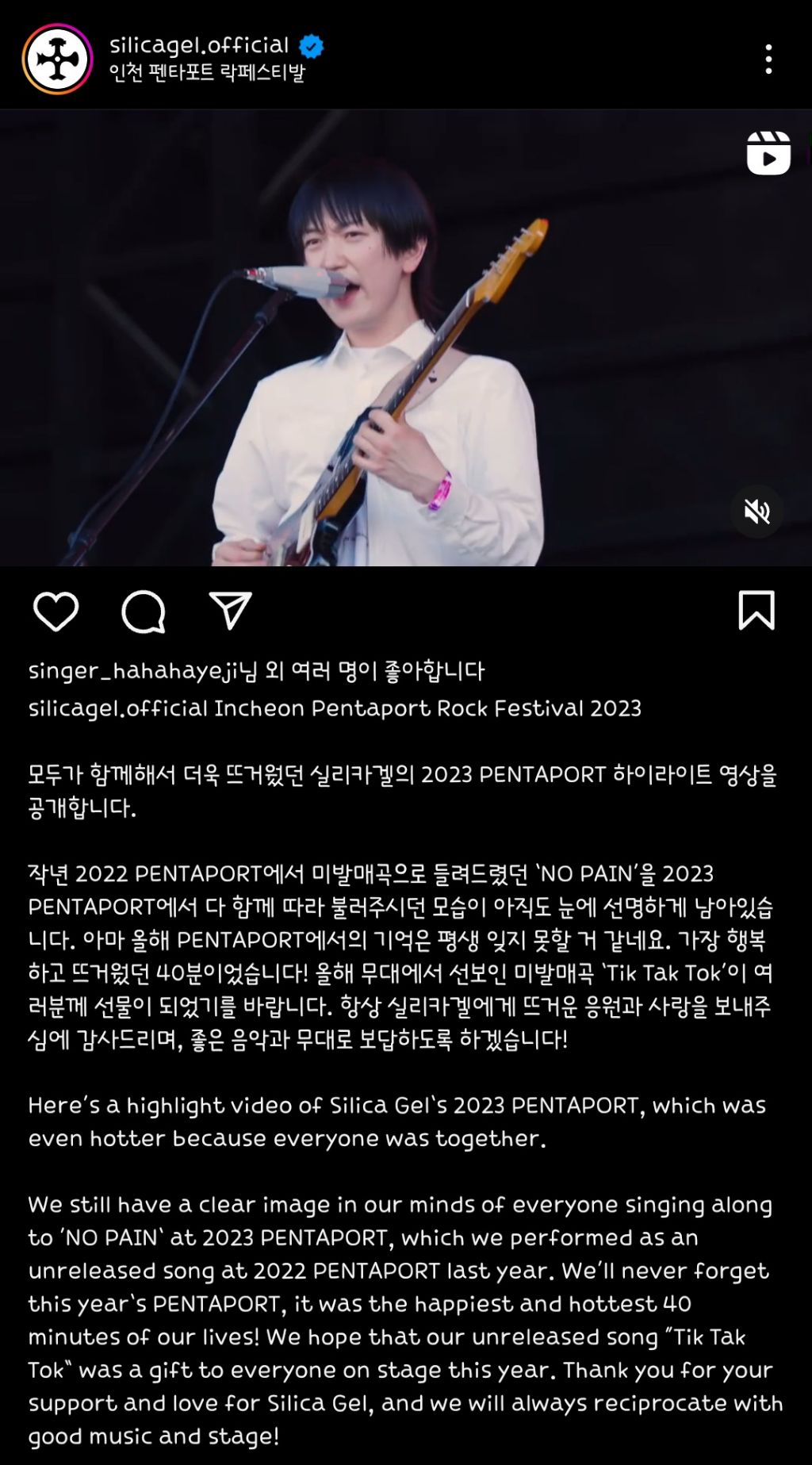Open the Reels icon on the video

click(768, 153)
